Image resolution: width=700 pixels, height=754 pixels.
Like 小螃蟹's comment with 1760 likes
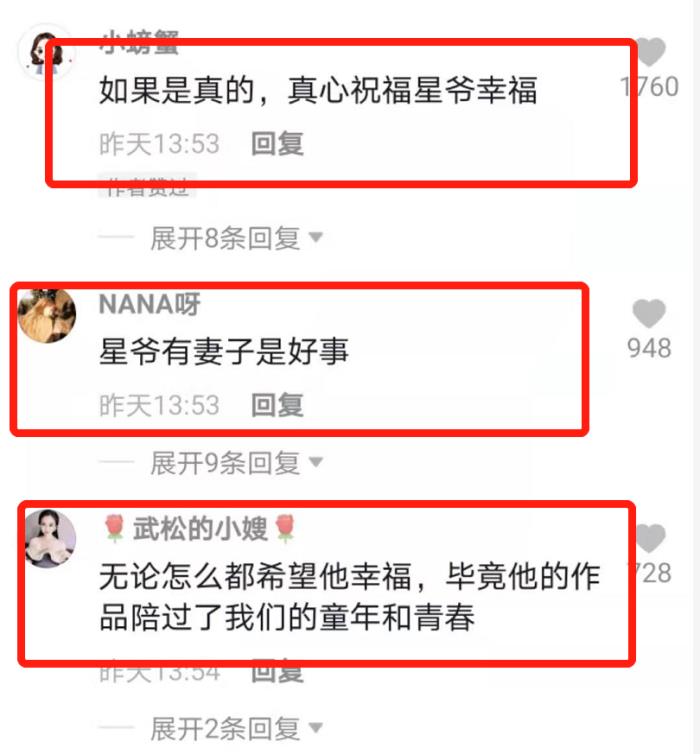click(x=651, y=52)
